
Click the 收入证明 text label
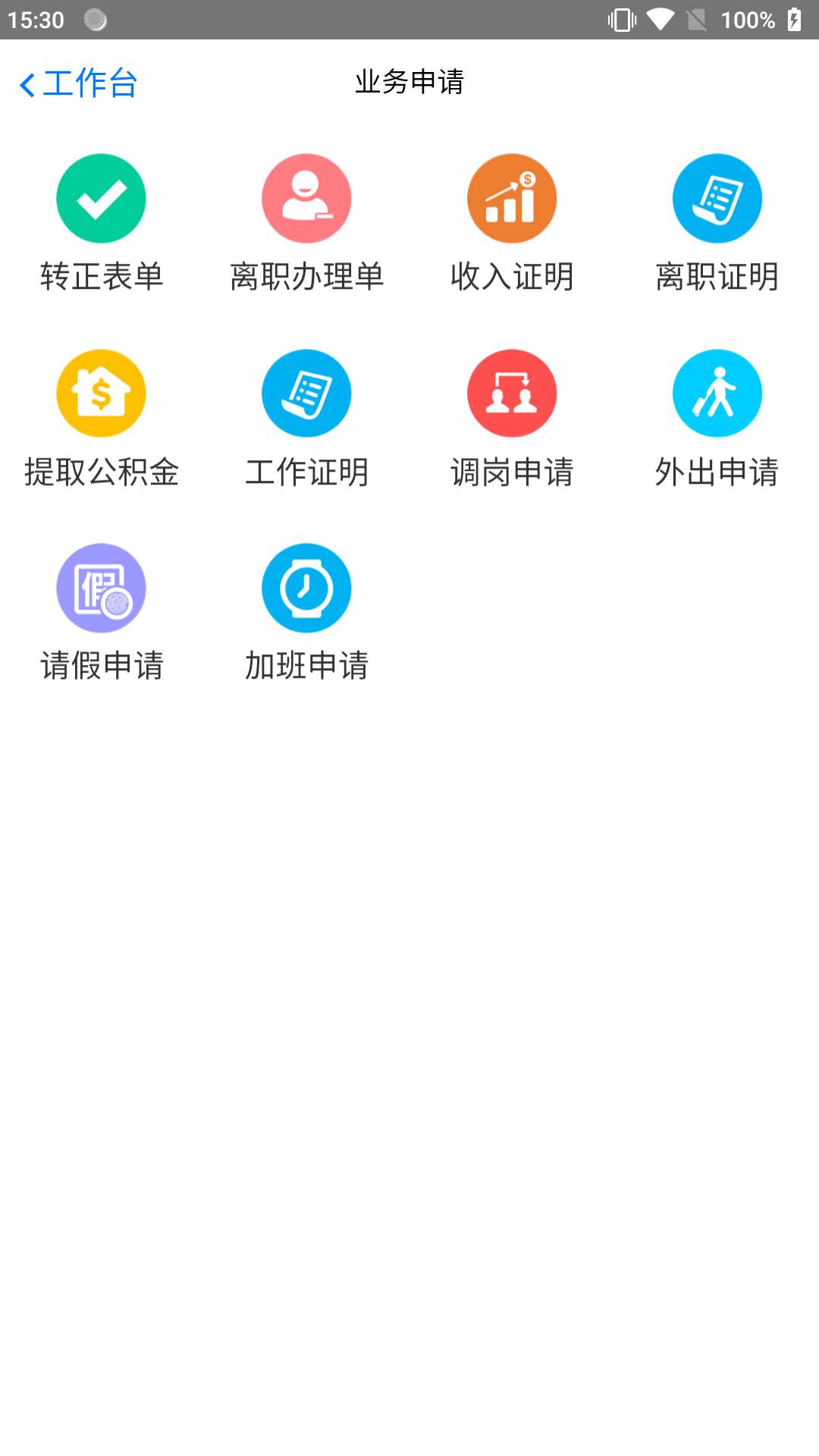pos(512,278)
